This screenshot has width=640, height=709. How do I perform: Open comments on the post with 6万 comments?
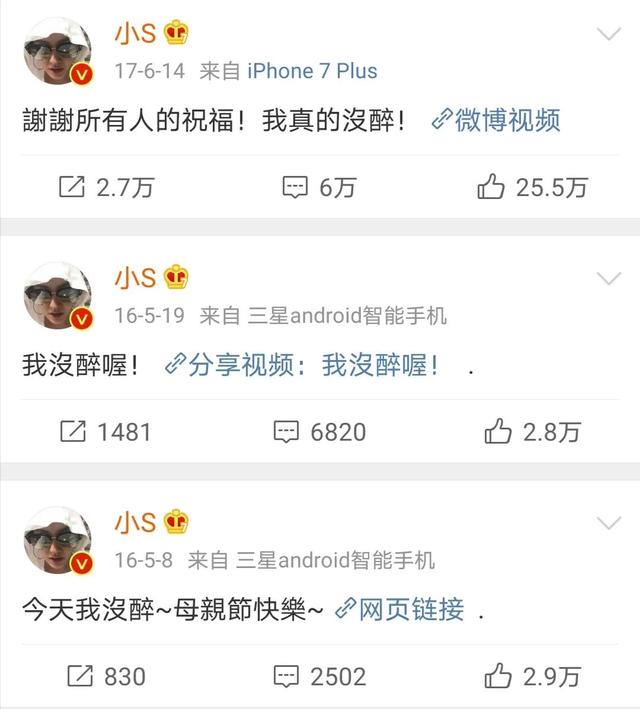pyautogui.click(x=319, y=187)
